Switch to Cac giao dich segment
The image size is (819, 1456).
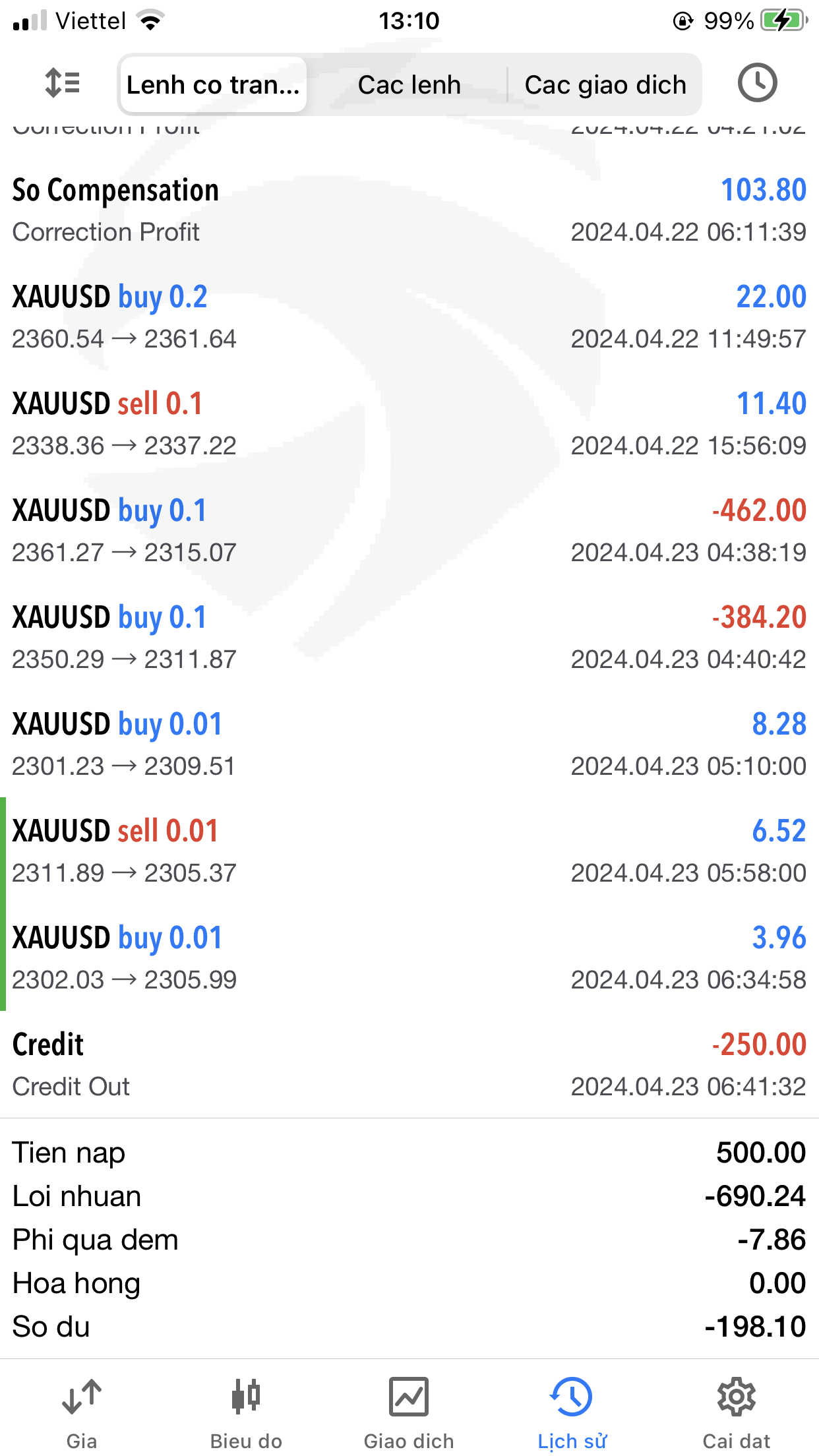605,85
